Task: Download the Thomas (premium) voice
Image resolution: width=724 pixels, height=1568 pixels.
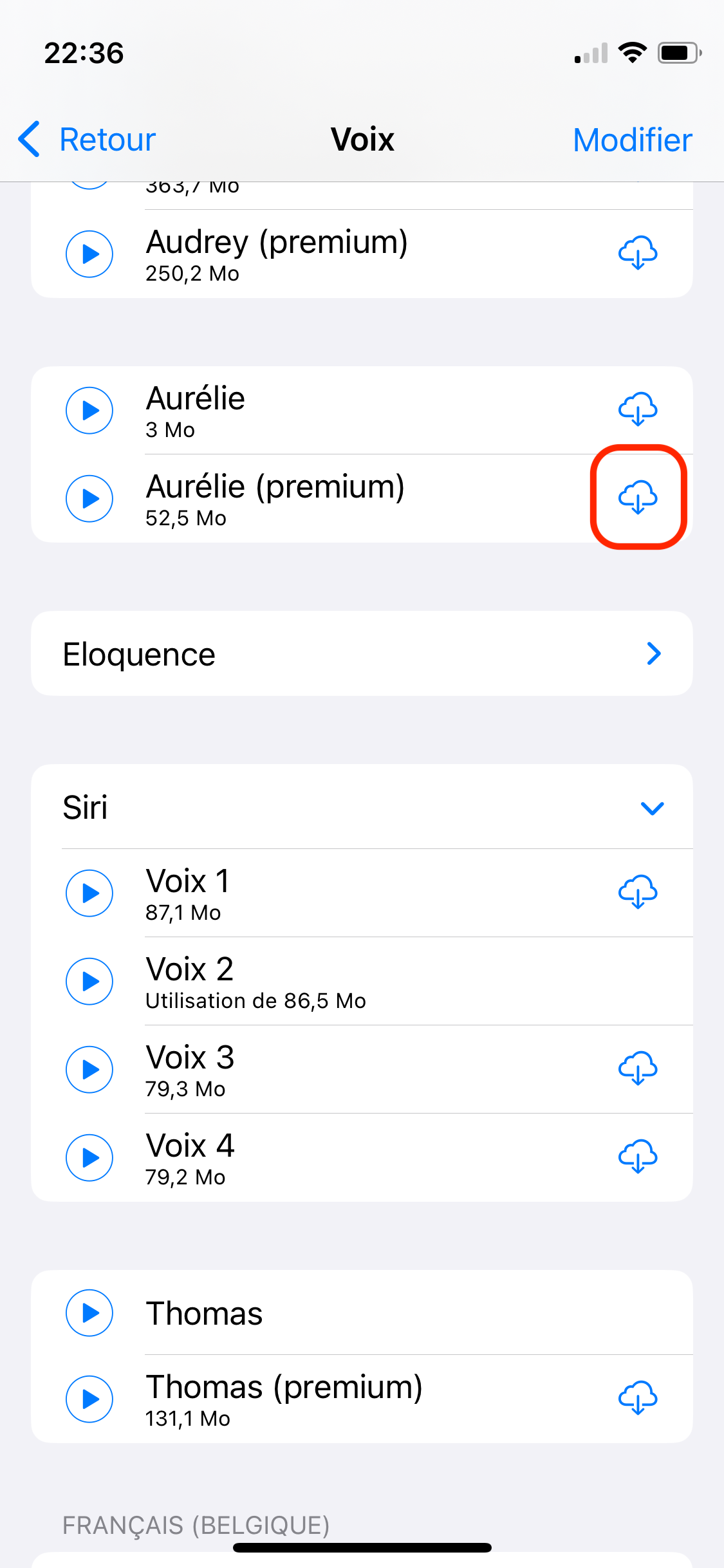Action: [638, 1398]
